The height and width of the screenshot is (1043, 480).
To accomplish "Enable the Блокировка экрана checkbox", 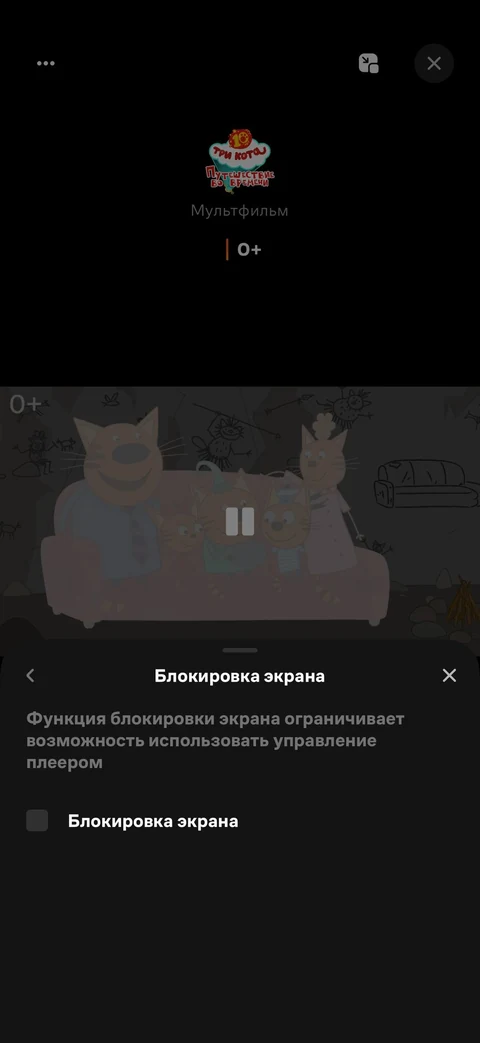I will click(37, 821).
